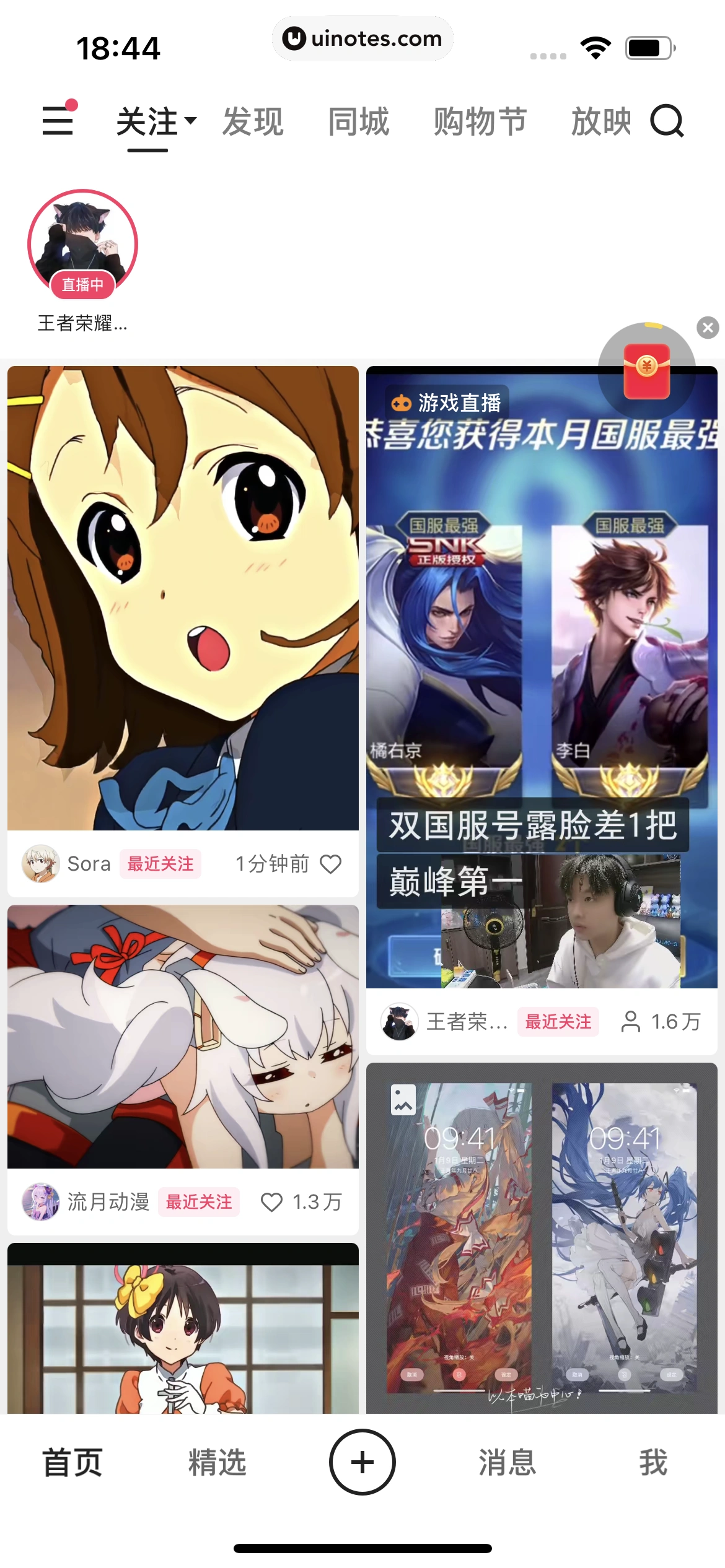
Task: Create a new post with plus button
Action: [362, 1462]
